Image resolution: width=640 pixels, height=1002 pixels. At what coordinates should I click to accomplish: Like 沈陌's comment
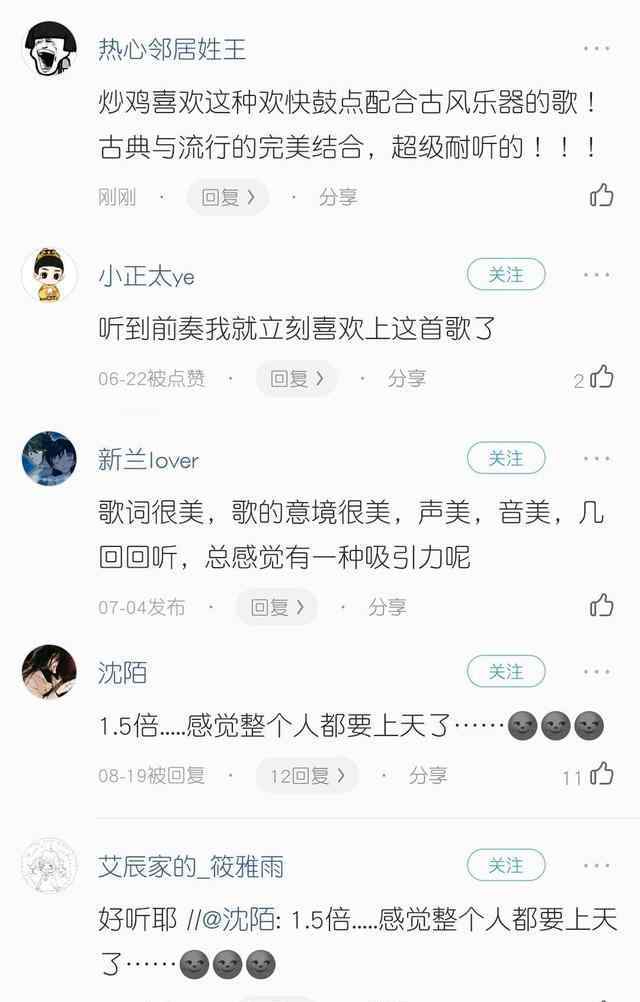pos(602,774)
